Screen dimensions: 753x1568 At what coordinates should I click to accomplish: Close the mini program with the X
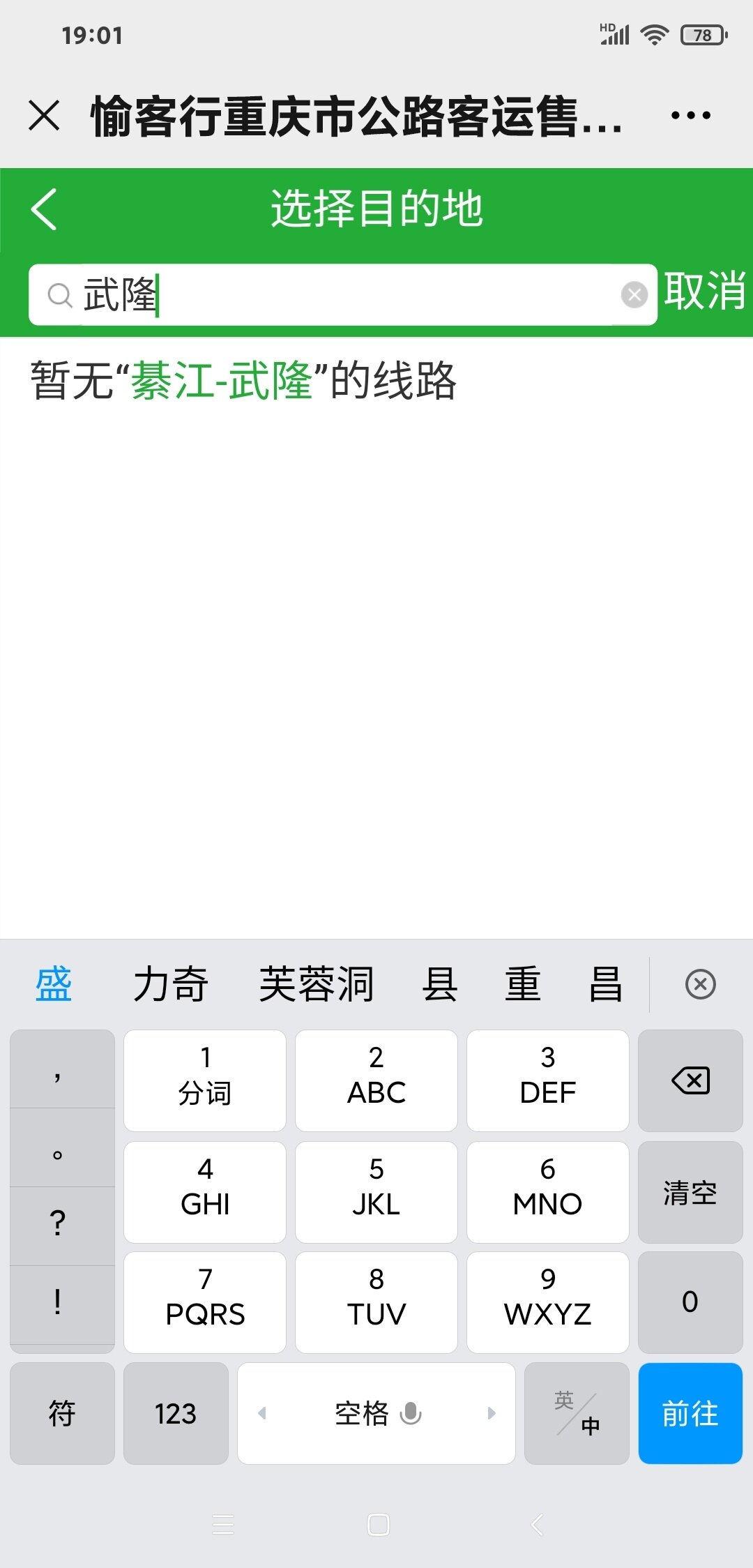(x=45, y=115)
